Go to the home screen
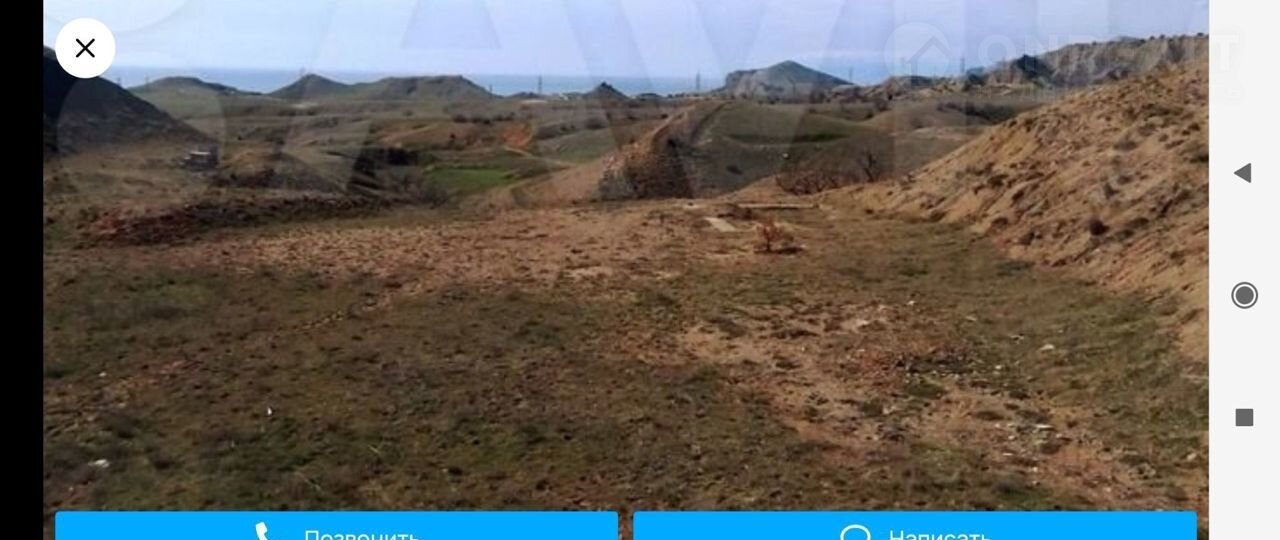This screenshot has width=1280, height=540. point(1244,295)
